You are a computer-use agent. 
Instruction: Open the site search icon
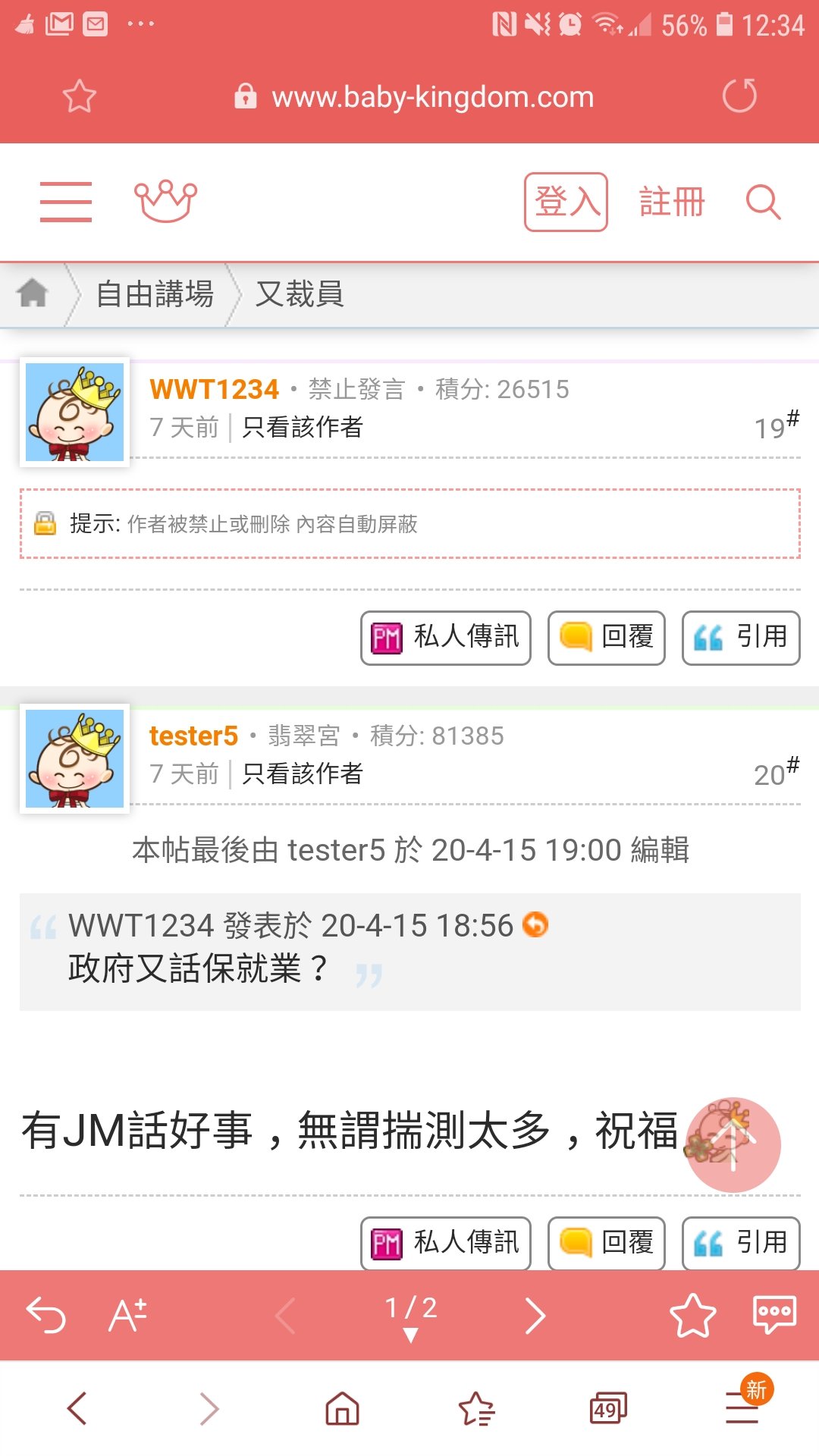coord(763,202)
